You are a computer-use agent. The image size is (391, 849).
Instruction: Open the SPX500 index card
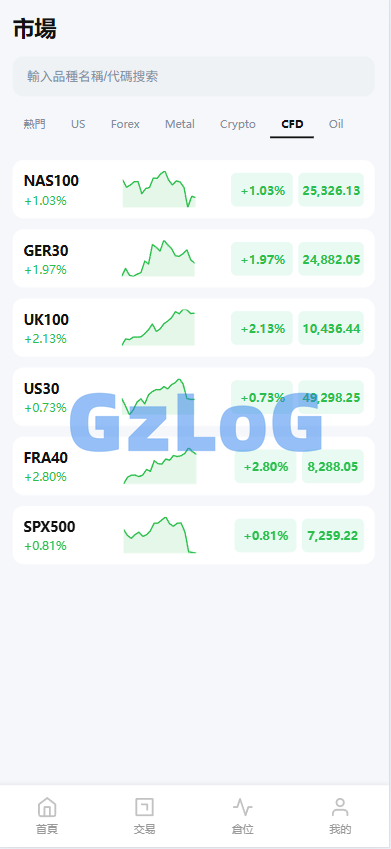[x=193, y=535]
